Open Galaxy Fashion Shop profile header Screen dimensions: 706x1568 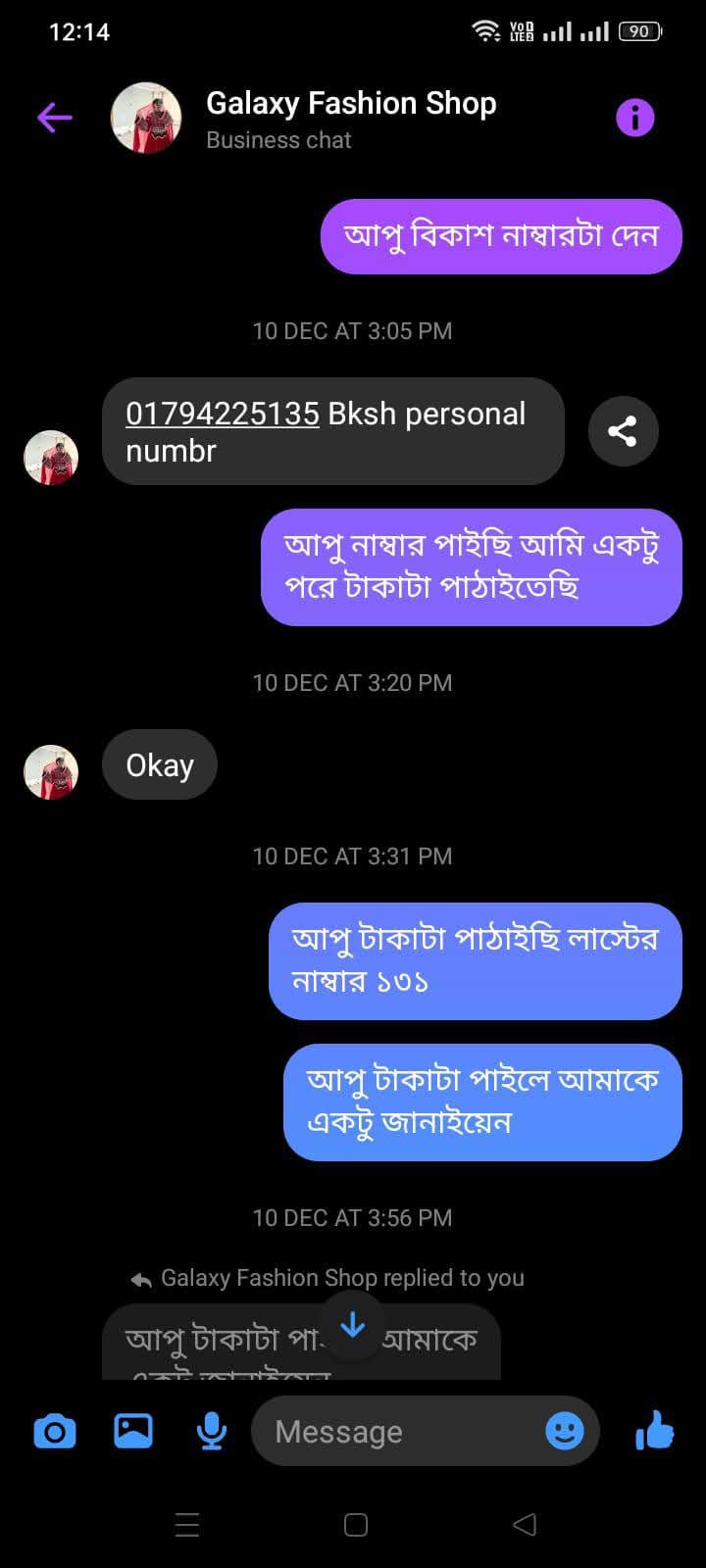click(304, 119)
